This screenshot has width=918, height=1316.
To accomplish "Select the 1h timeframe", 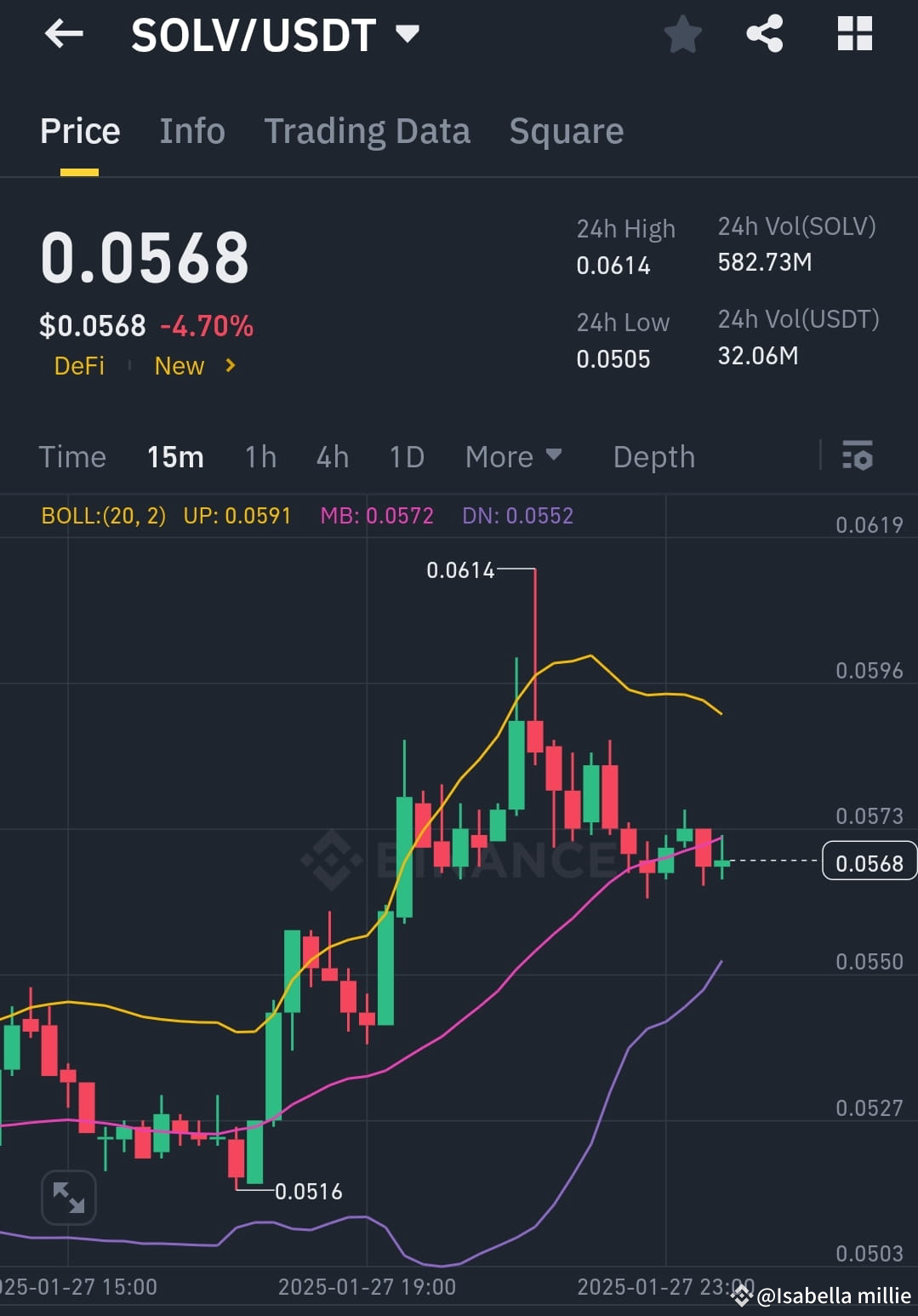I will [x=259, y=457].
